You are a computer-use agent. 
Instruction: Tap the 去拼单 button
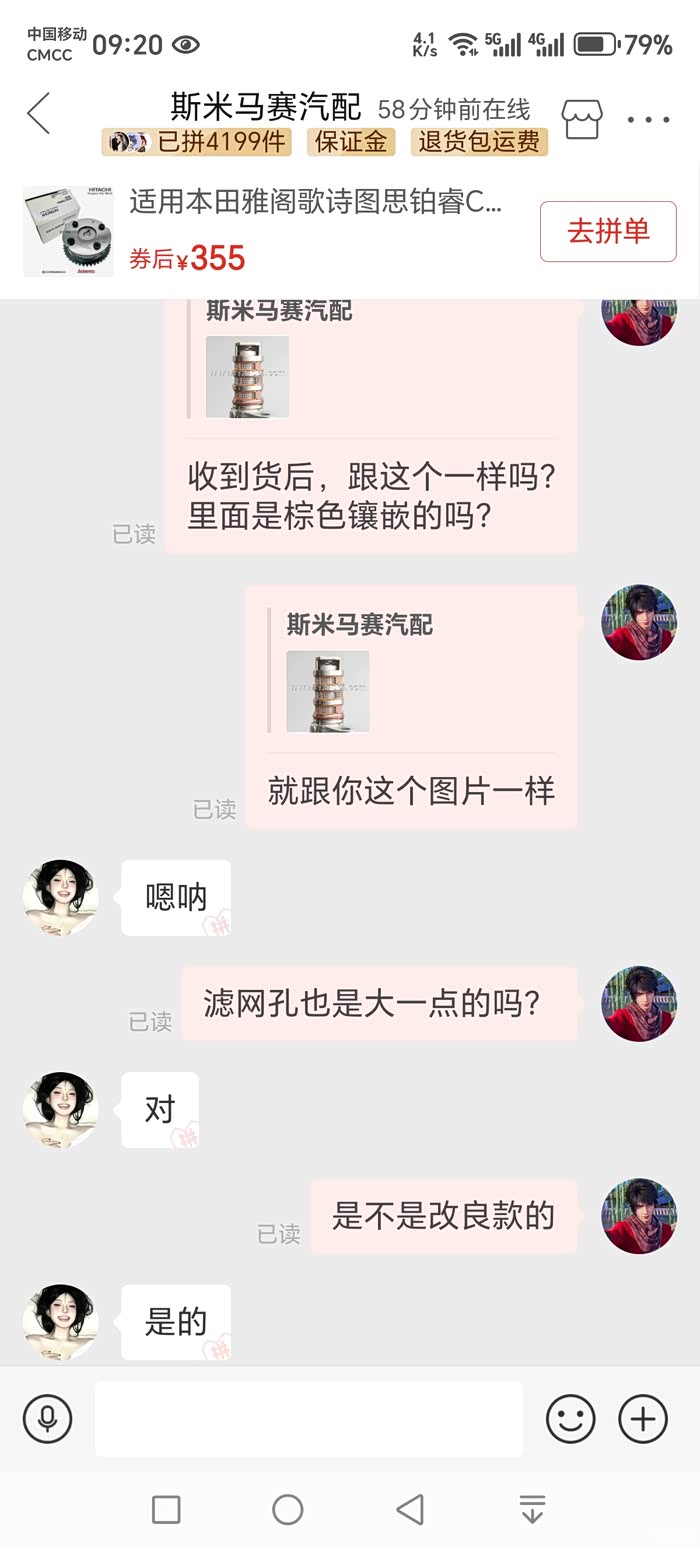click(608, 232)
